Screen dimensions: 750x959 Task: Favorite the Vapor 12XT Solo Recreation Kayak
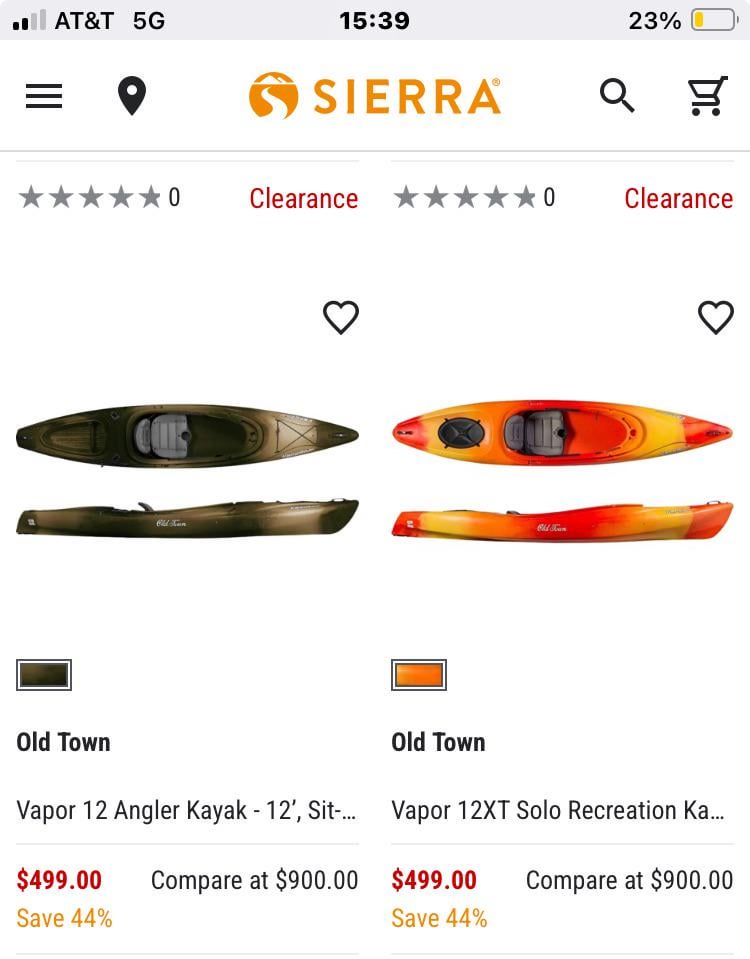[715, 318]
